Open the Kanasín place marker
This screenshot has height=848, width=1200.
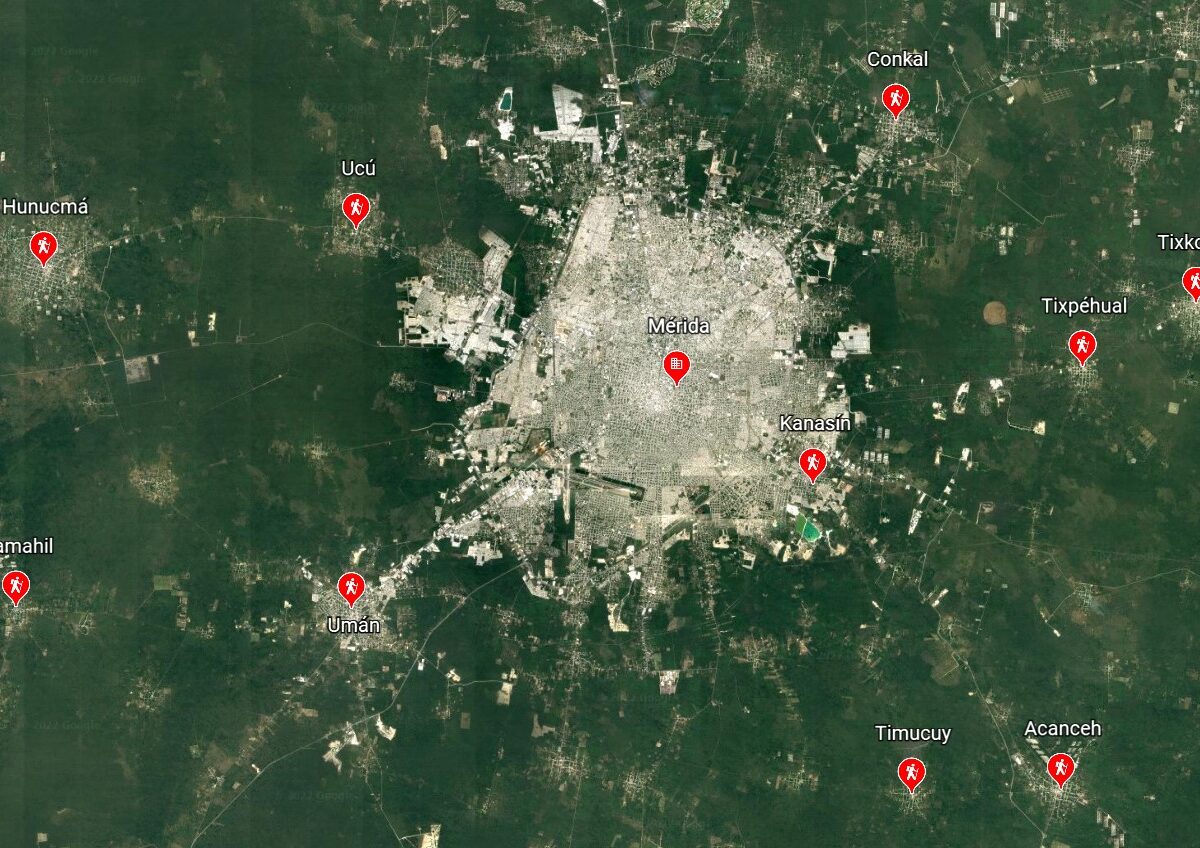(x=812, y=462)
